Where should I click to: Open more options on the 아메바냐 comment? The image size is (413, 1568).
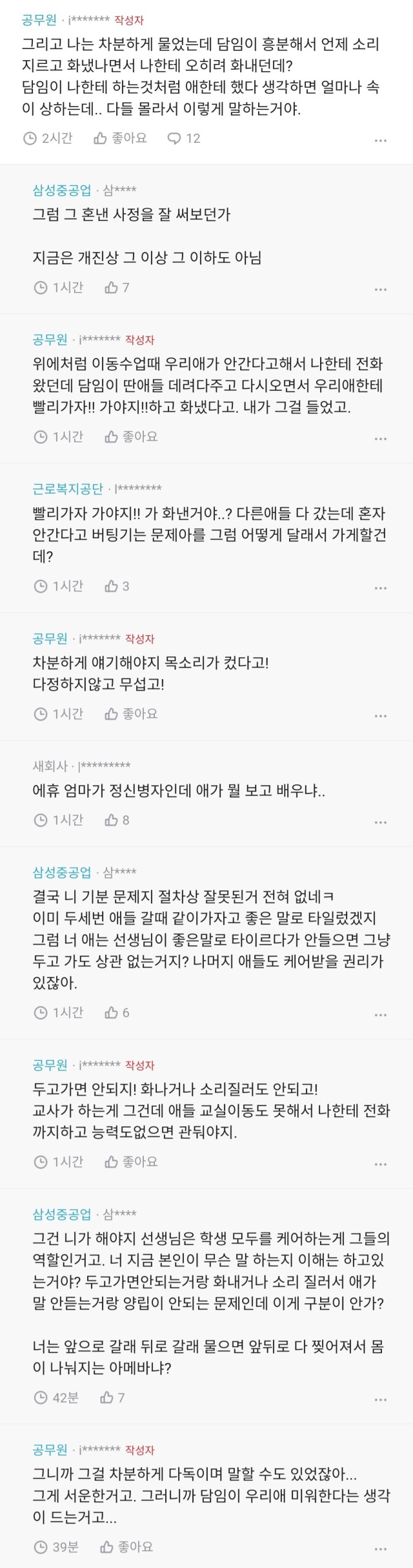click(381, 1399)
